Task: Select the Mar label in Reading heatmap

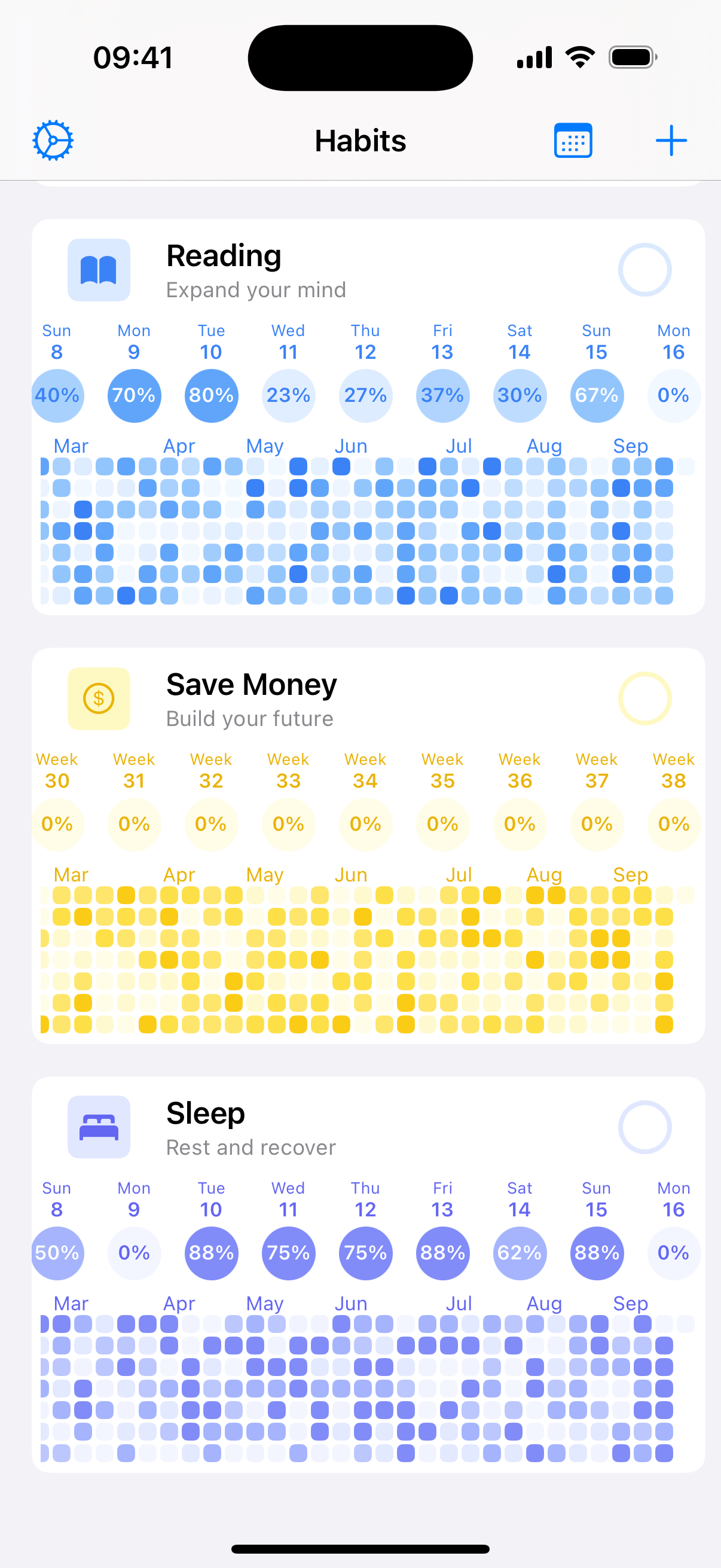Action: 70,446
